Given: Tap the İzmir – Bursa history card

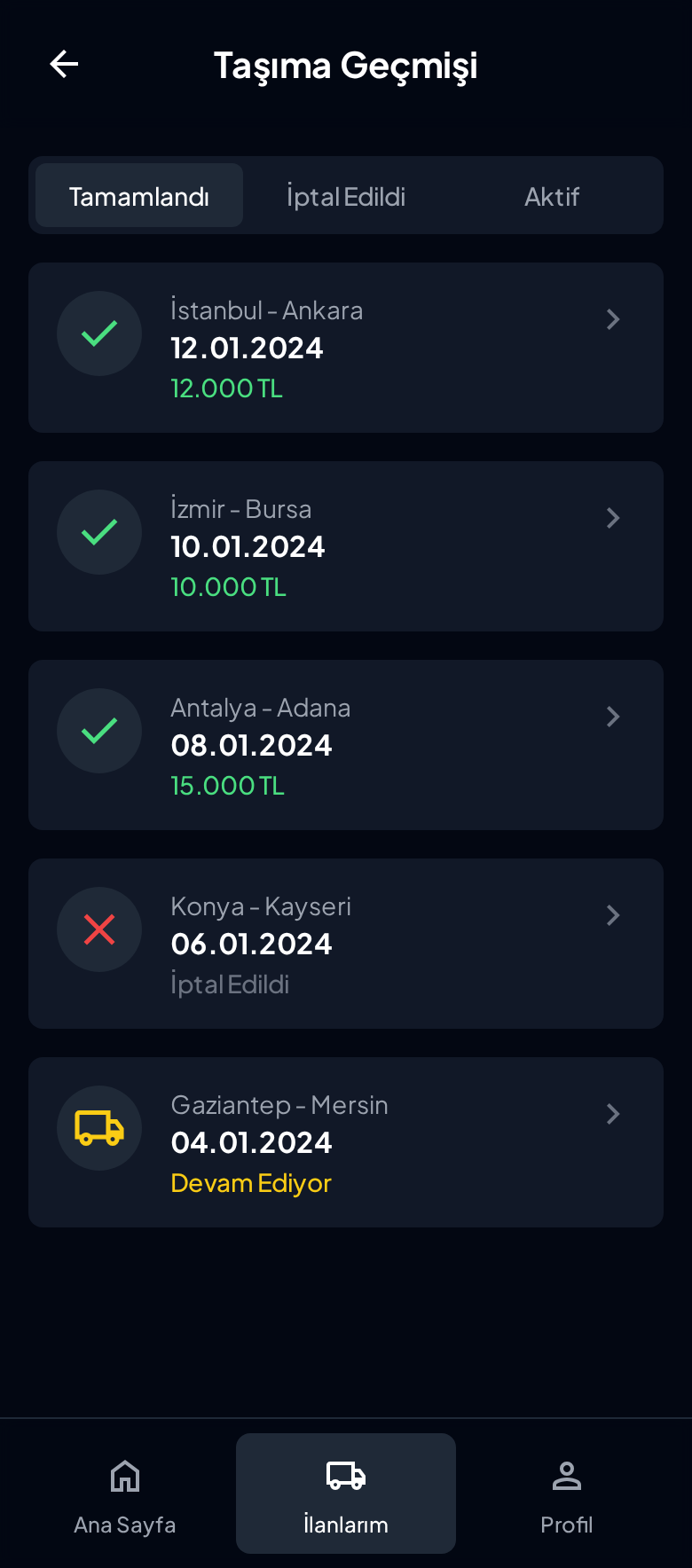Looking at the screenshot, I should point(345,546).
